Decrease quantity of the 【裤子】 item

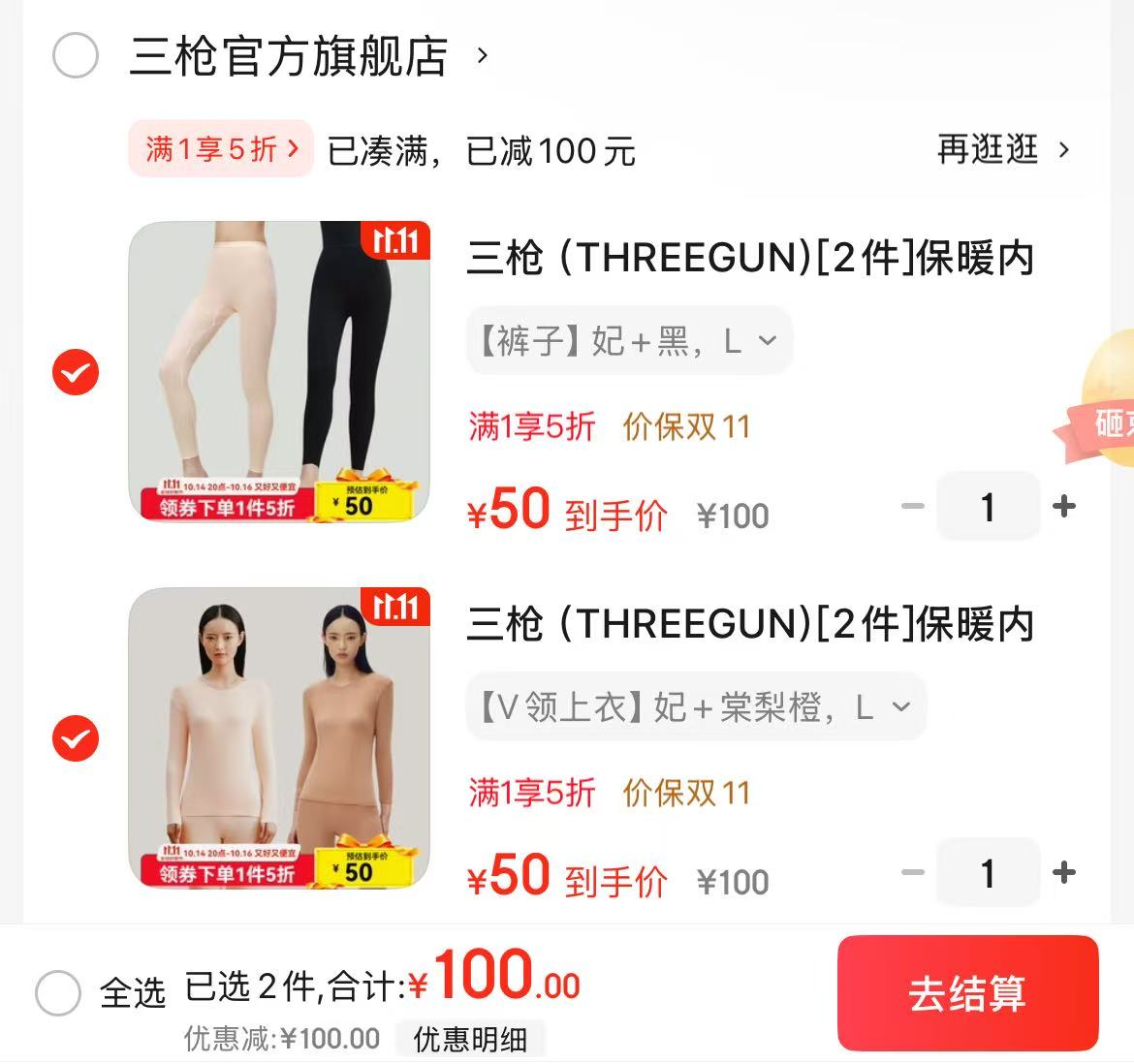[912, 506]
